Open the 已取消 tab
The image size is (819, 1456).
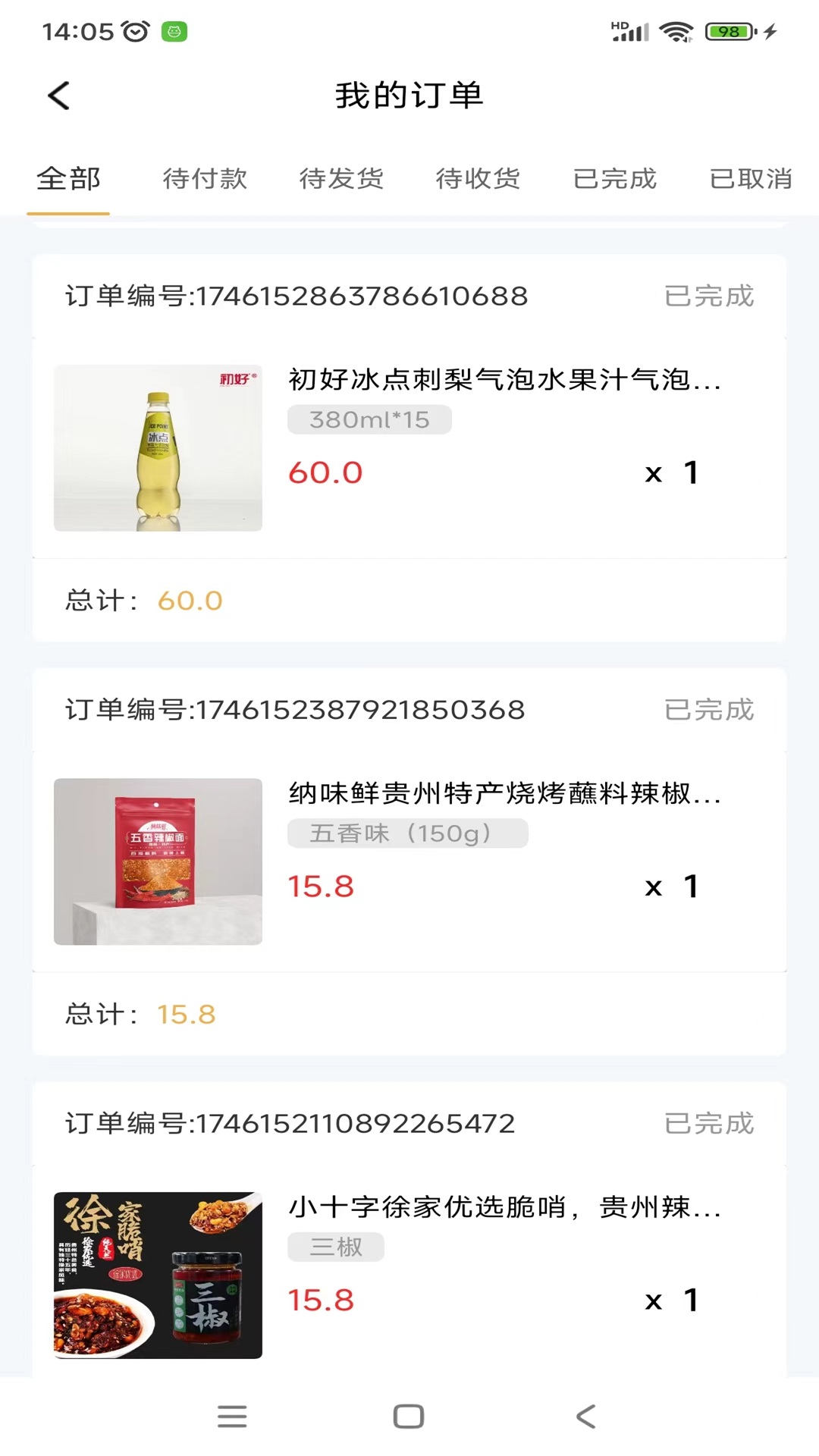(x=750, y=179)
